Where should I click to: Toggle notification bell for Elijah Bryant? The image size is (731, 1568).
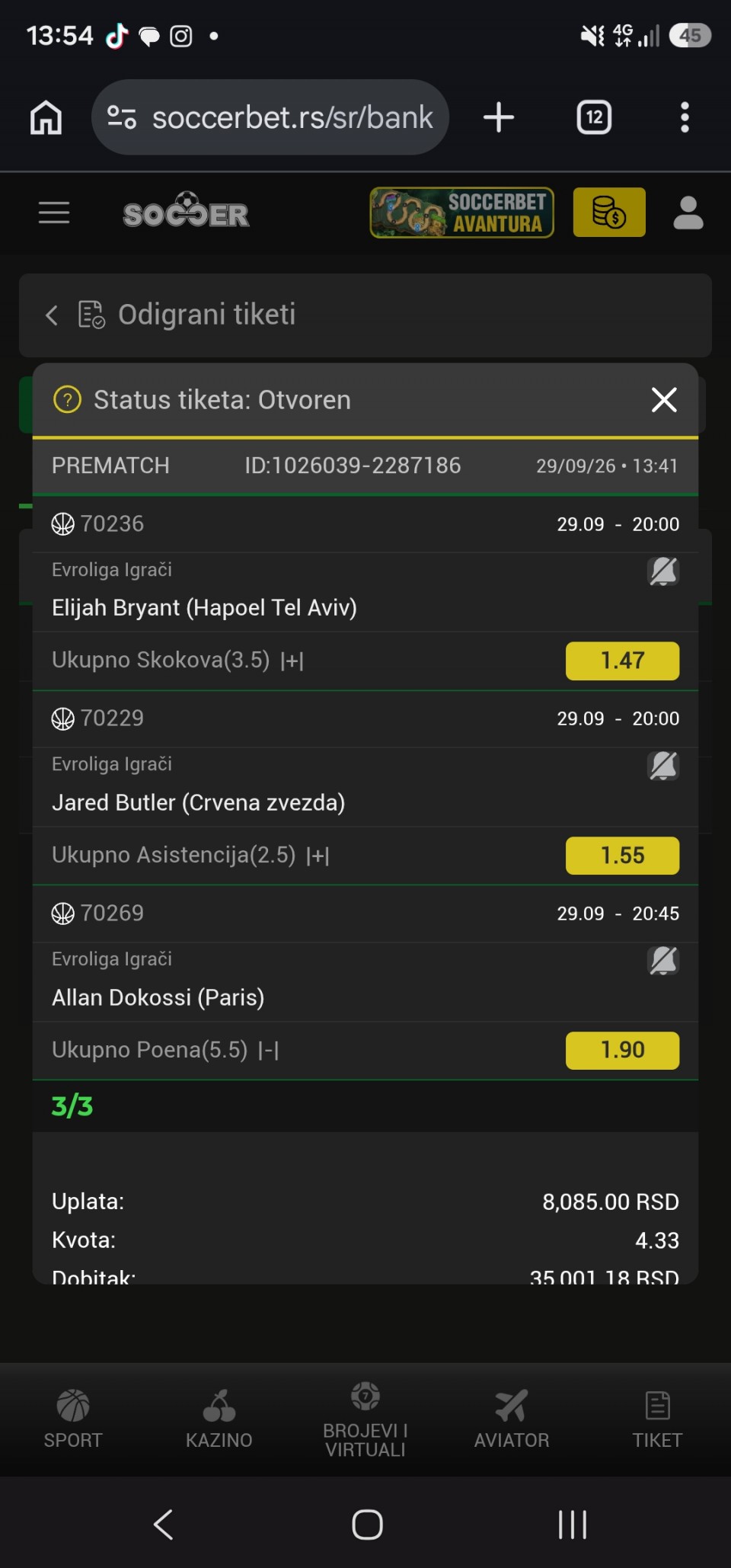[663, 571]
